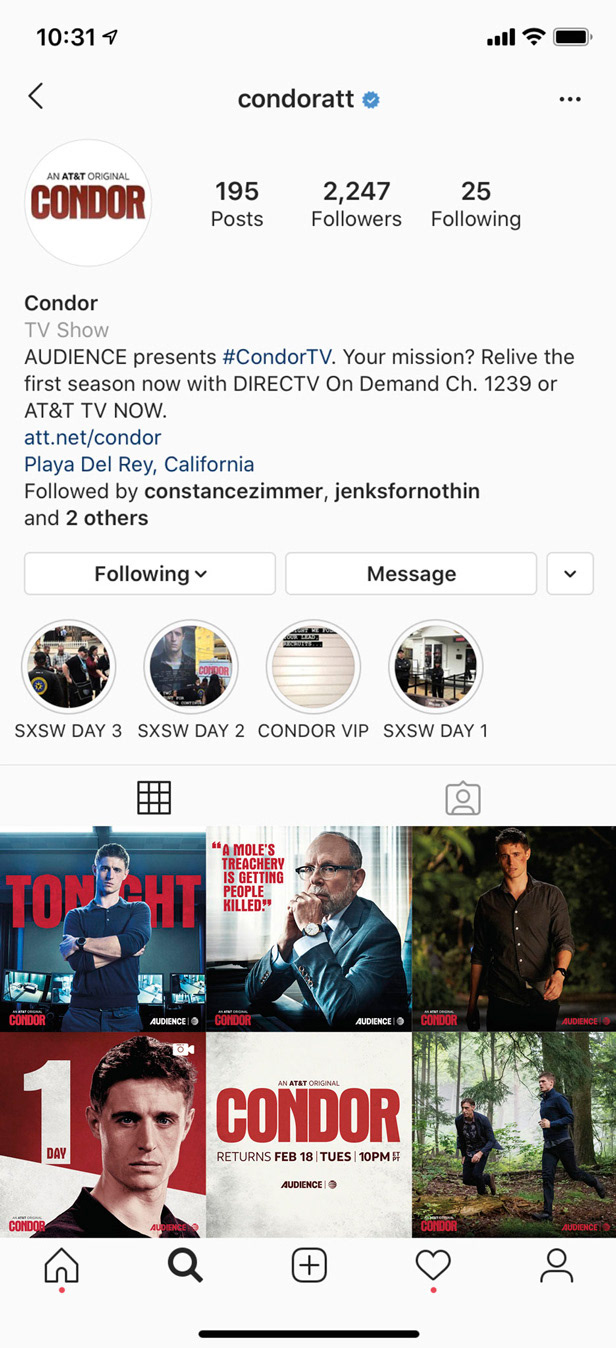
Task: Open the SXSW DAY 2 story highlight
Action: point(191,667)
